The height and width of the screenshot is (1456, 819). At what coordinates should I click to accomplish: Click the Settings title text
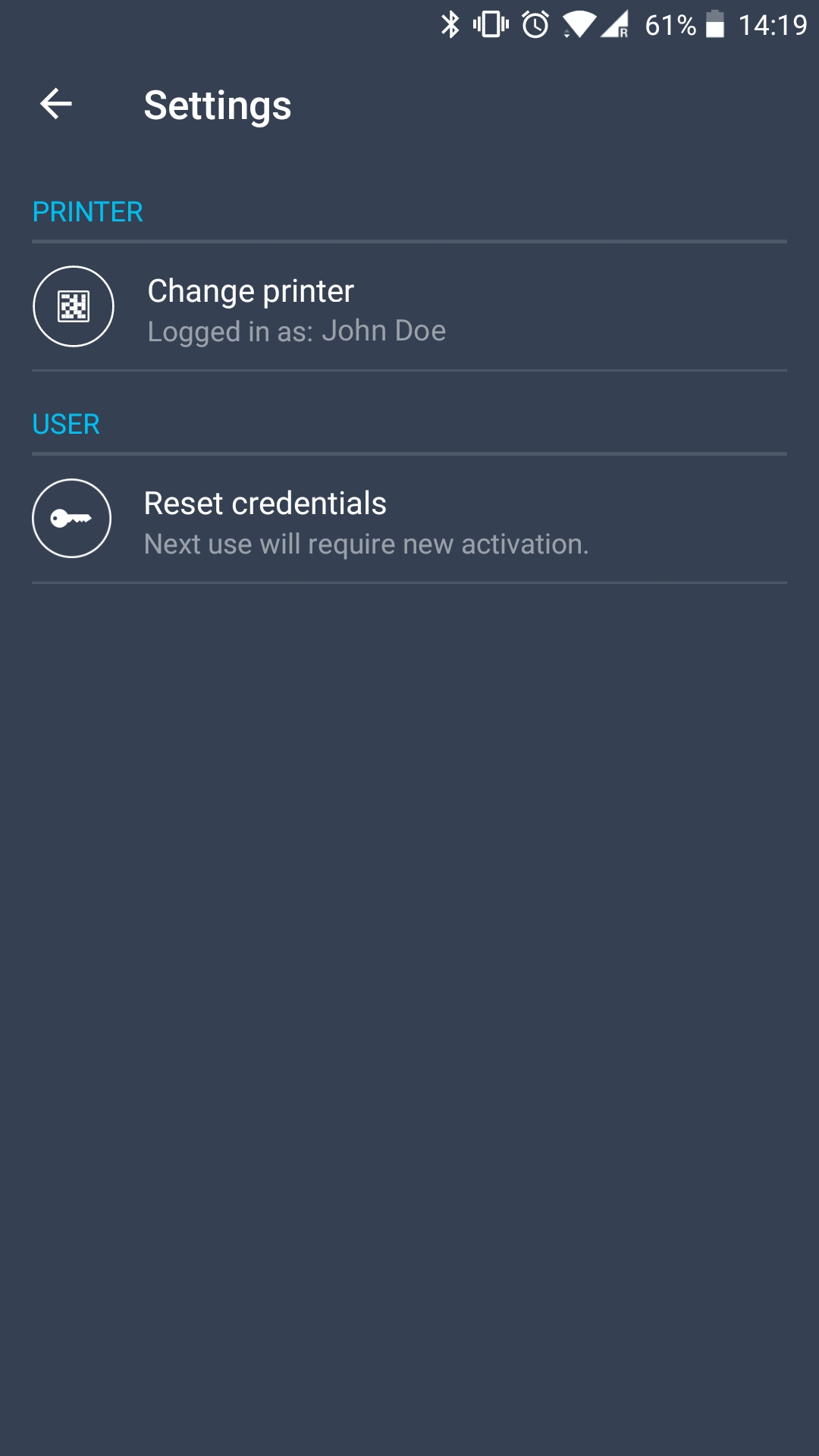pyautogui.click(x=218, y=105)
